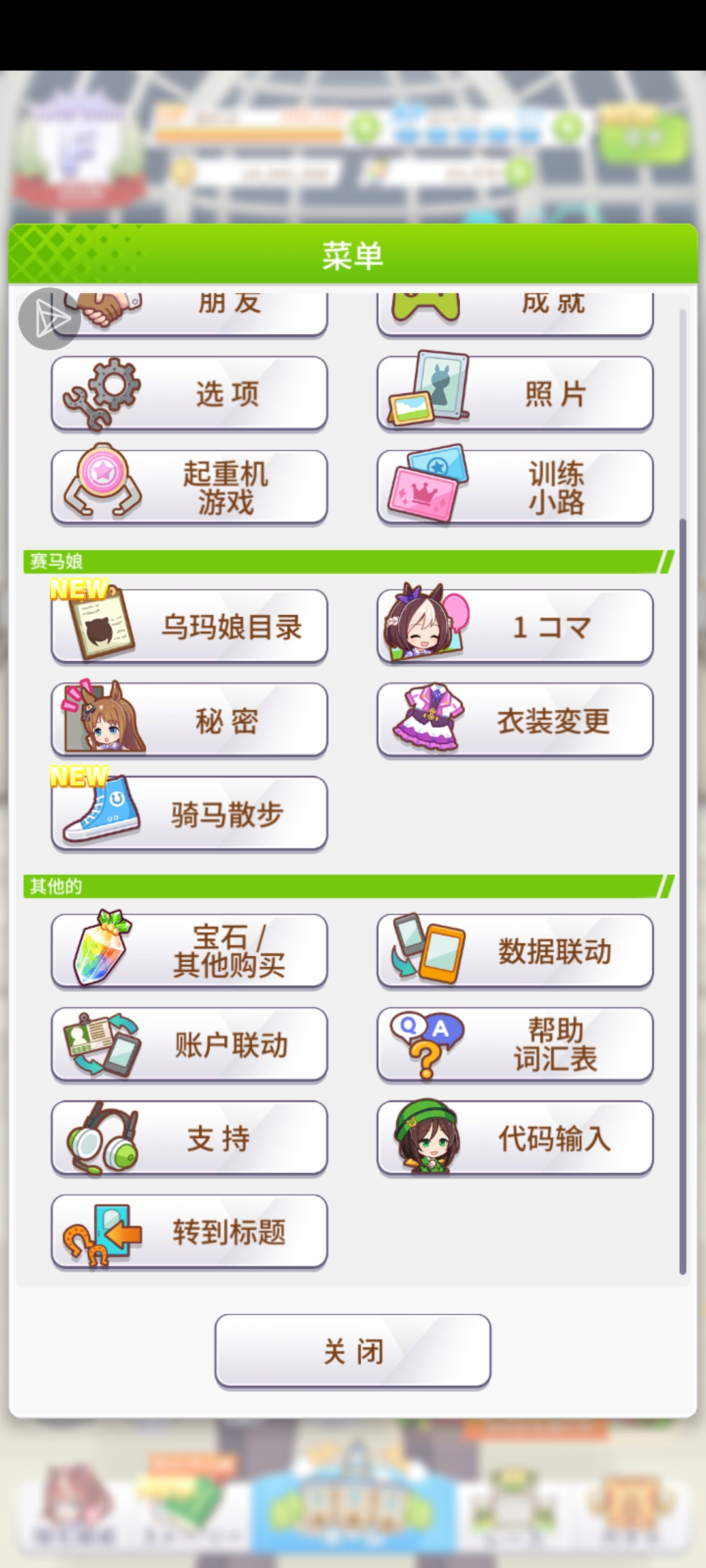
Task: Select 衣装变更 costume change
Action: point(514,720)
